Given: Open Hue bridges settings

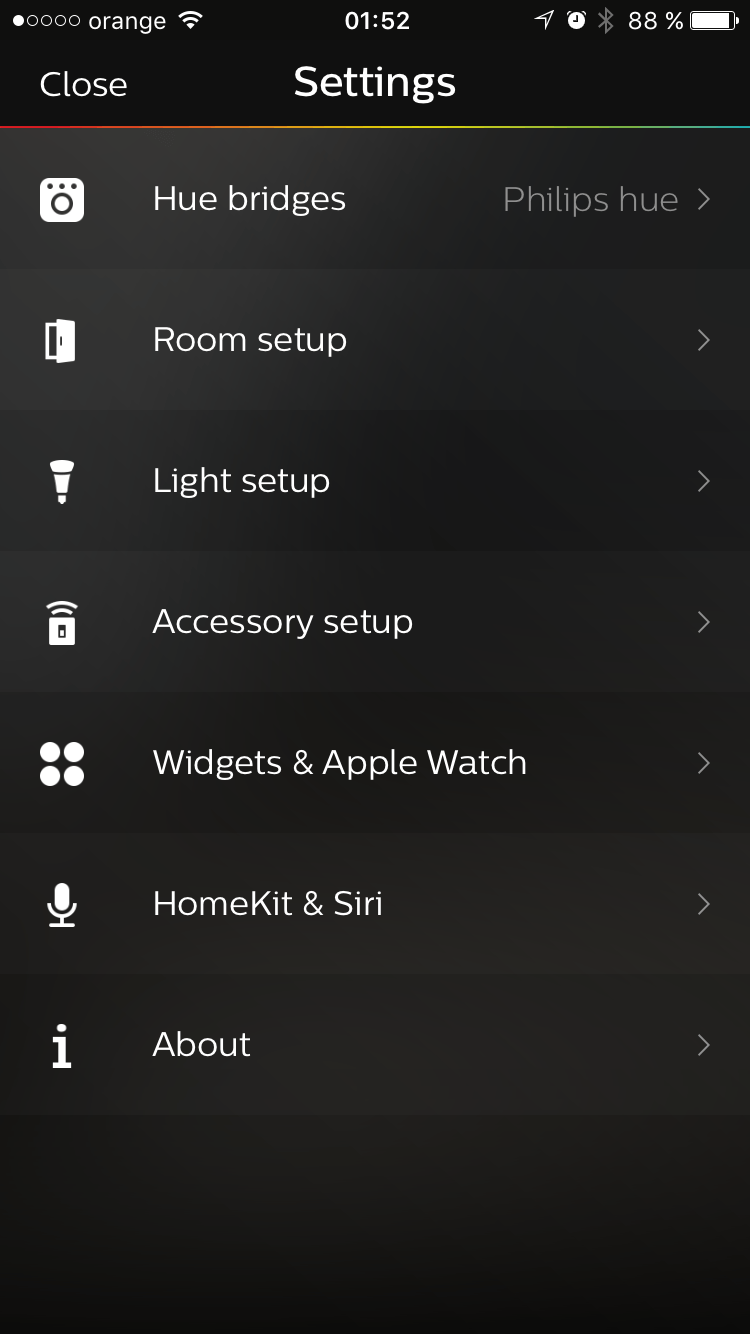Looking at the screenshot, I should pos(375,199).
